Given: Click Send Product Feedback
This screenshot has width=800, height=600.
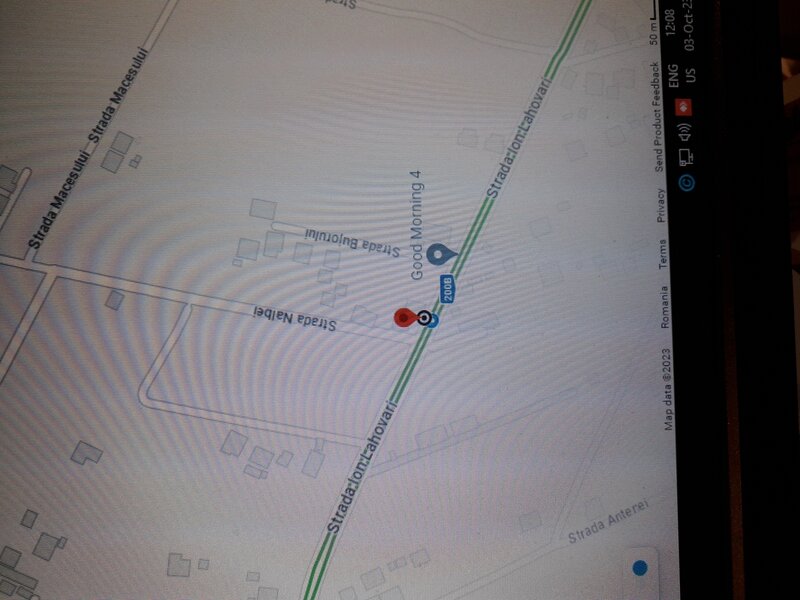Looking at the screenshot, I should click(657, 116).
